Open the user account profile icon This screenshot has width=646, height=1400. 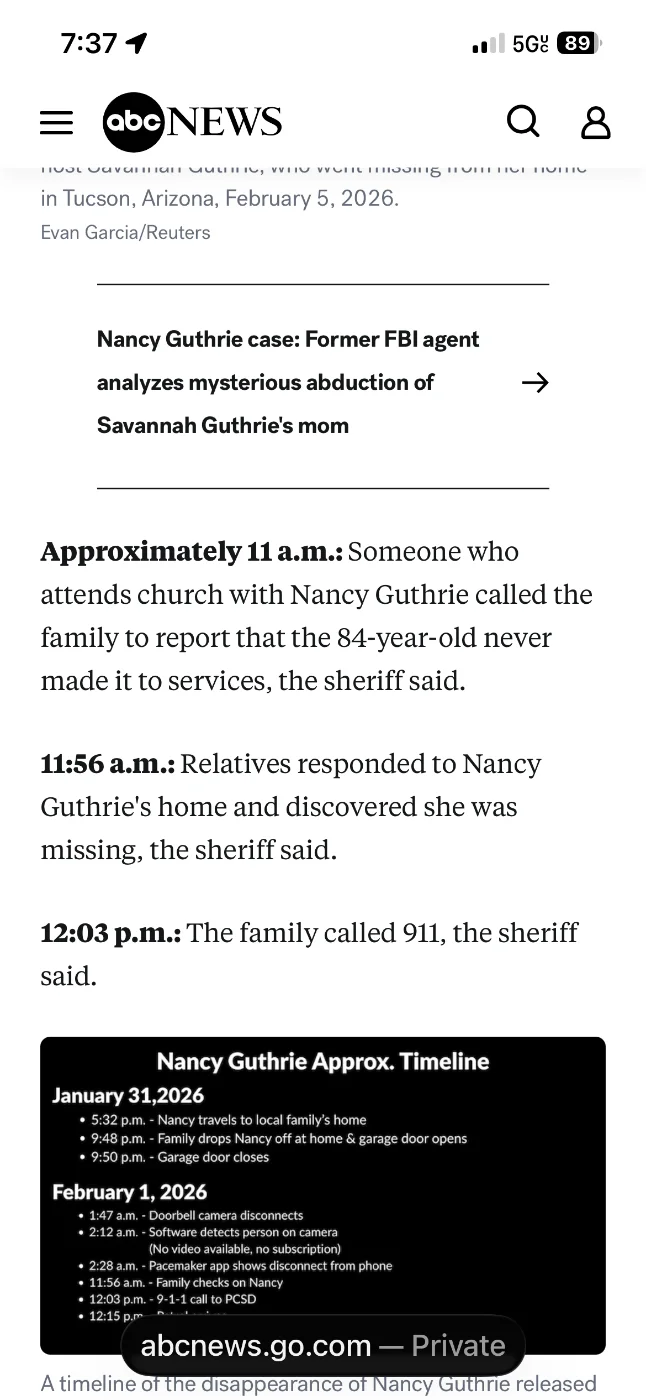(596, 122)
